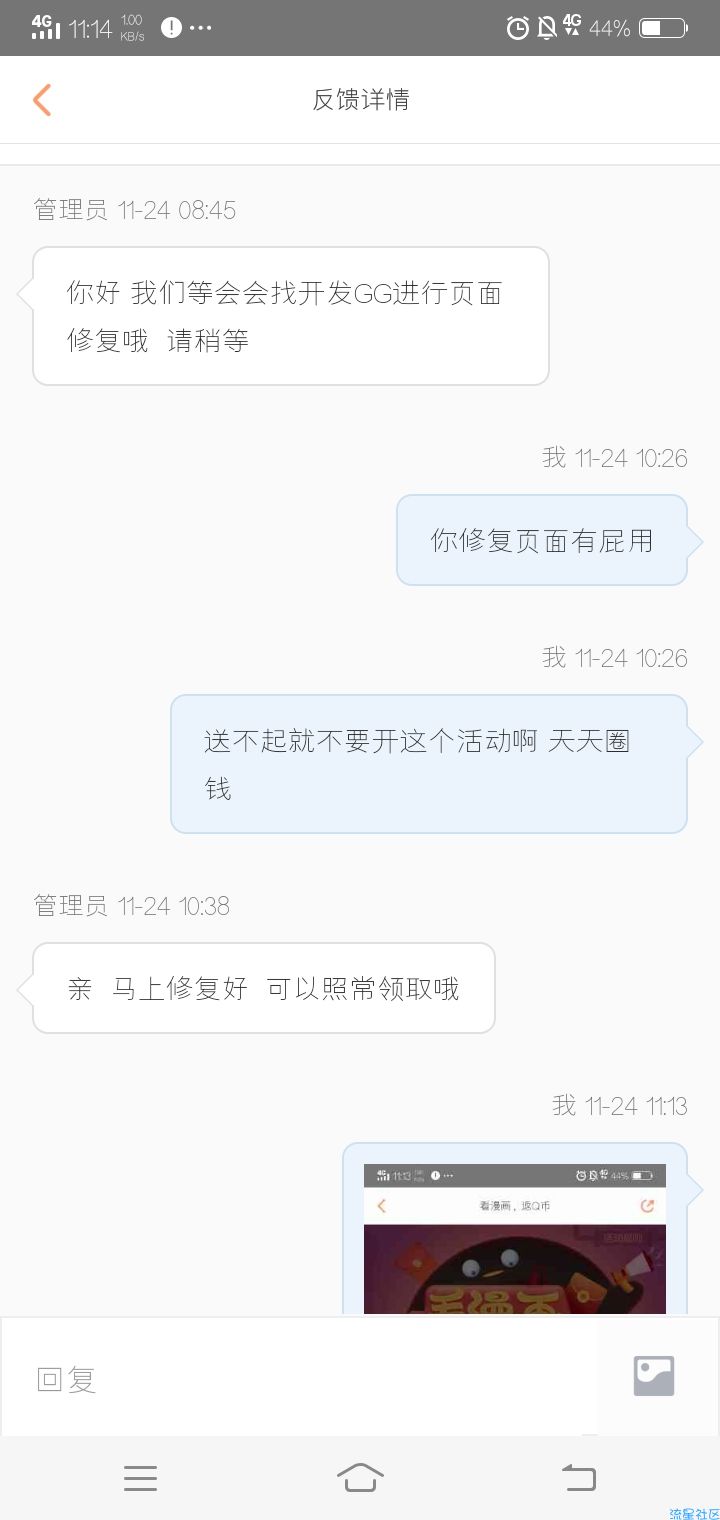Open the system recent apps menu
Screen dimensions: 720x1520
140,1478
